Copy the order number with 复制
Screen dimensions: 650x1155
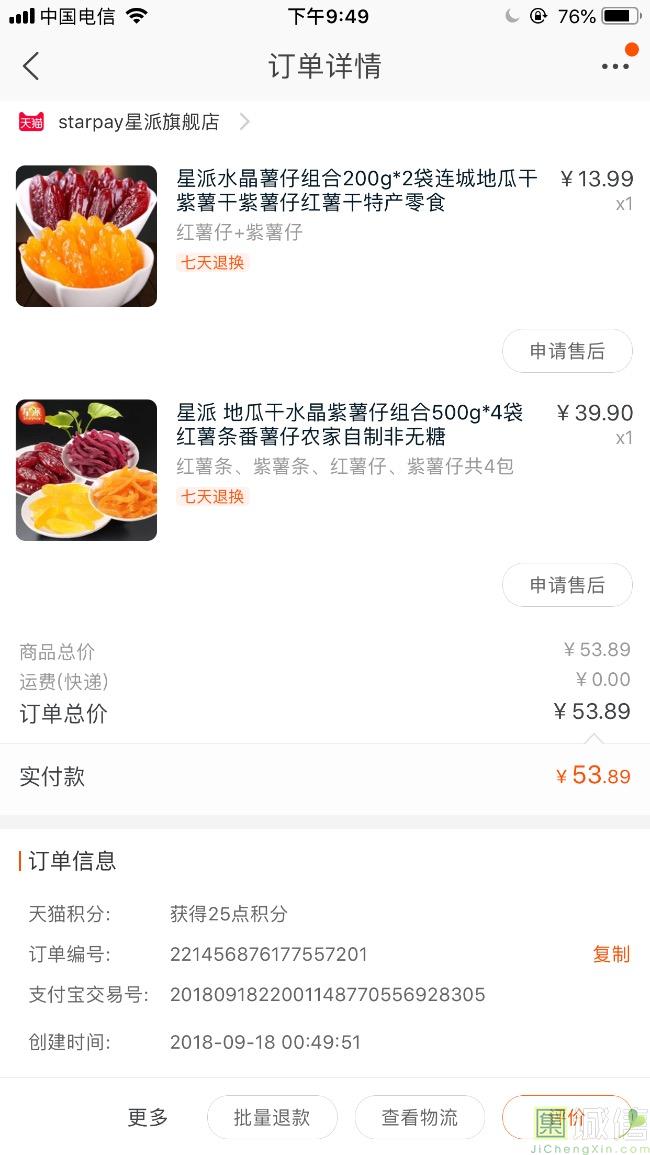click(611, 954)
